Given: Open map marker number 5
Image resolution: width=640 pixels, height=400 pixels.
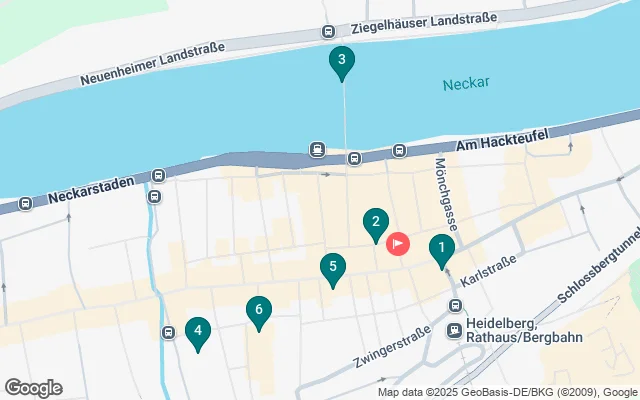Looking at the screenshot, I should (332, 267).
